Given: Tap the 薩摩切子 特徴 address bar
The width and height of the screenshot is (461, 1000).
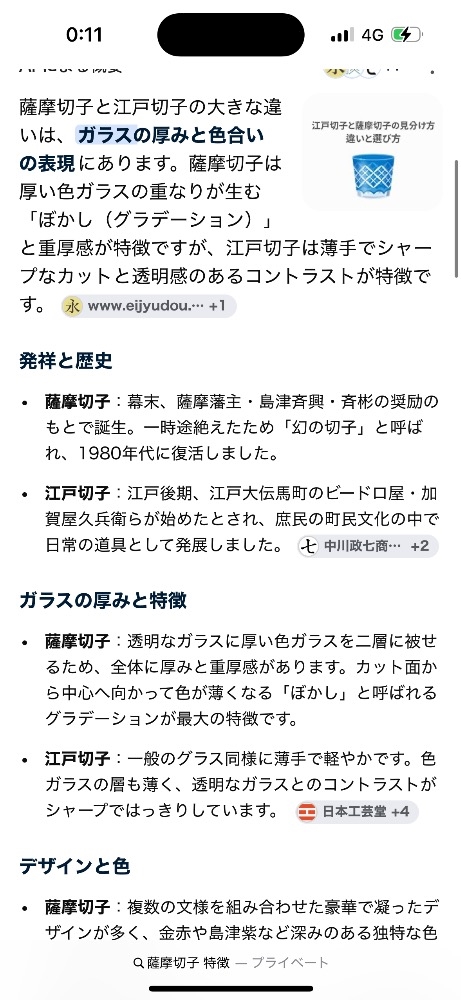Looking at the screenshot, I should (231, 962).
